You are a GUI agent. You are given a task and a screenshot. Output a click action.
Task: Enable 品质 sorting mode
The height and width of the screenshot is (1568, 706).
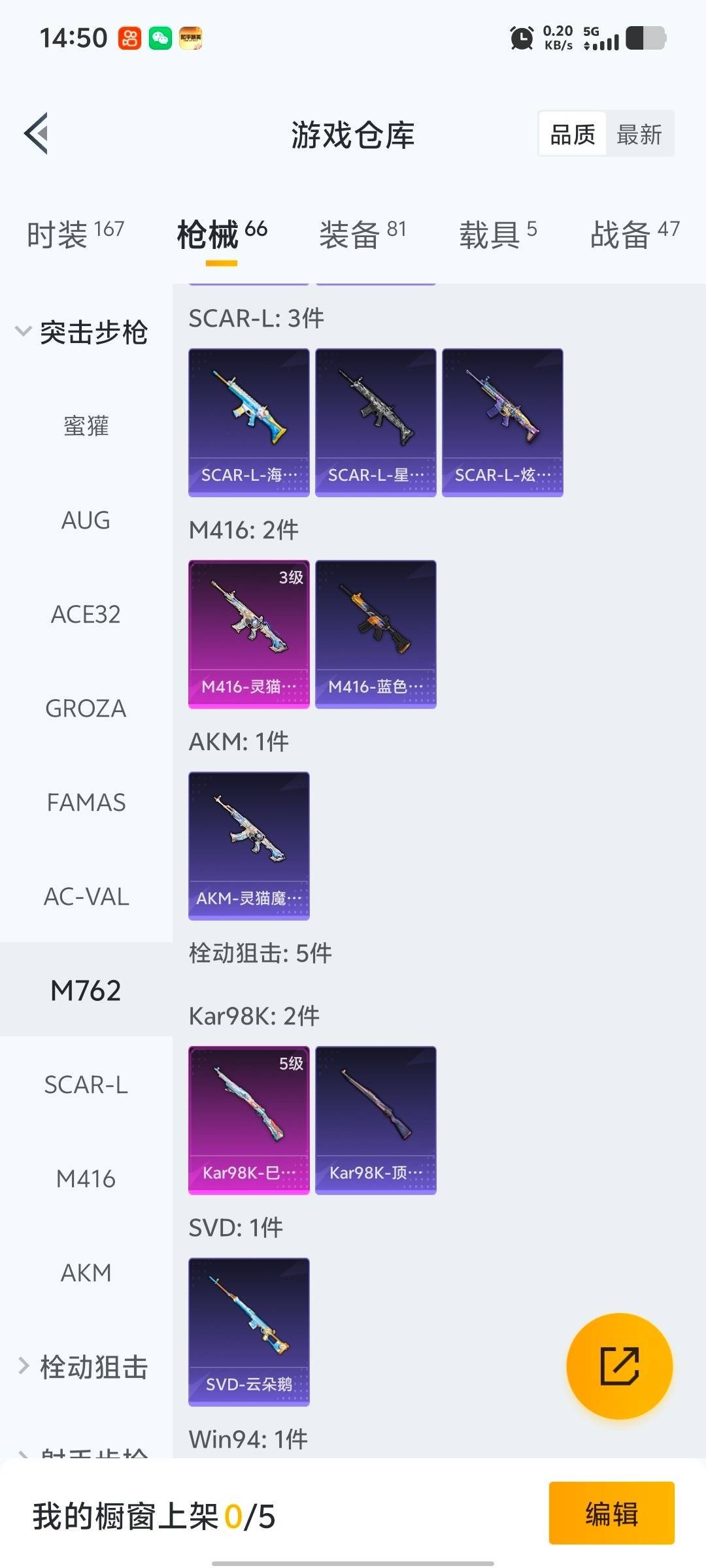click(x=570, y=133)
